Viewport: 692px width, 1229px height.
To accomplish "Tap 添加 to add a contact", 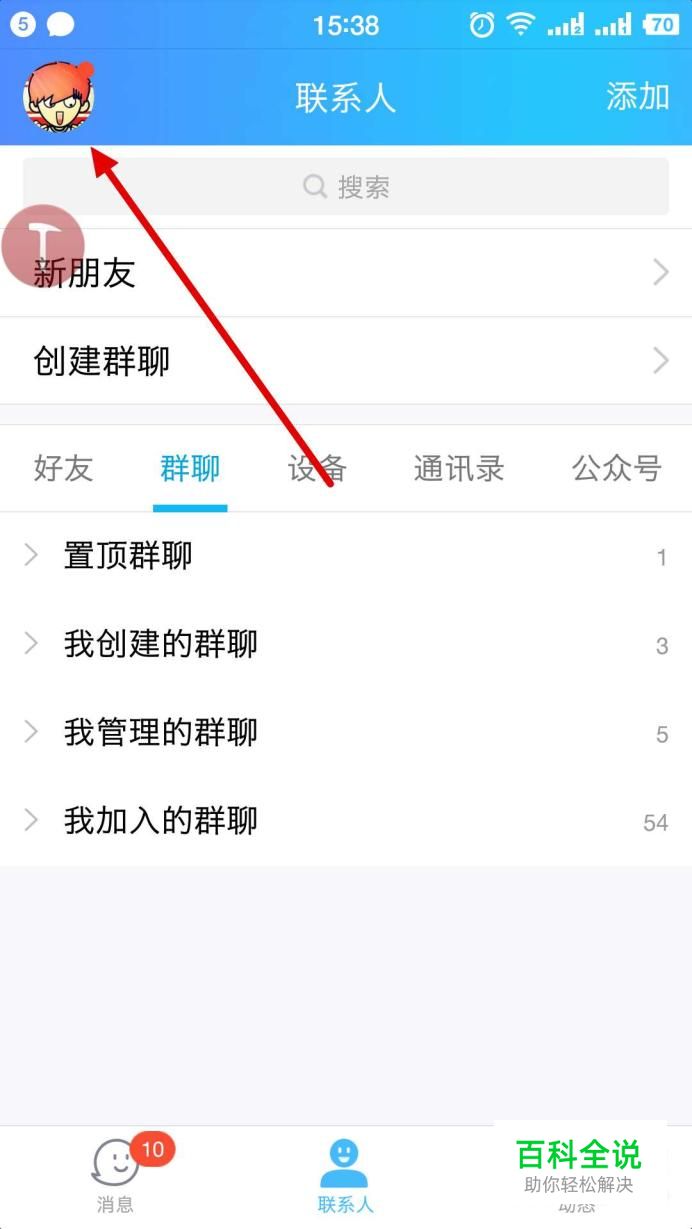I will 637,97.
